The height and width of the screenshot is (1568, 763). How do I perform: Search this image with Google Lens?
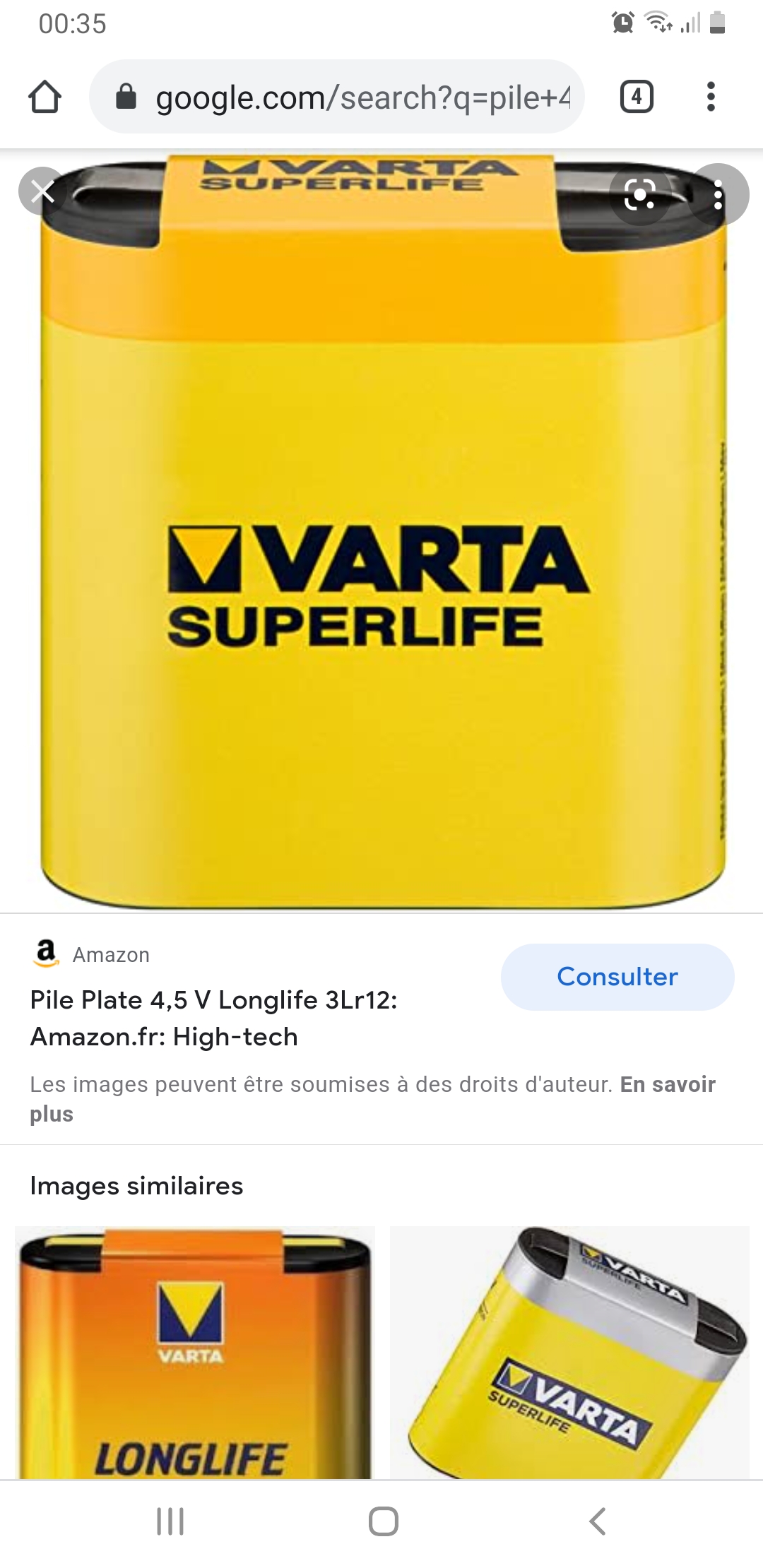[639, 195]
